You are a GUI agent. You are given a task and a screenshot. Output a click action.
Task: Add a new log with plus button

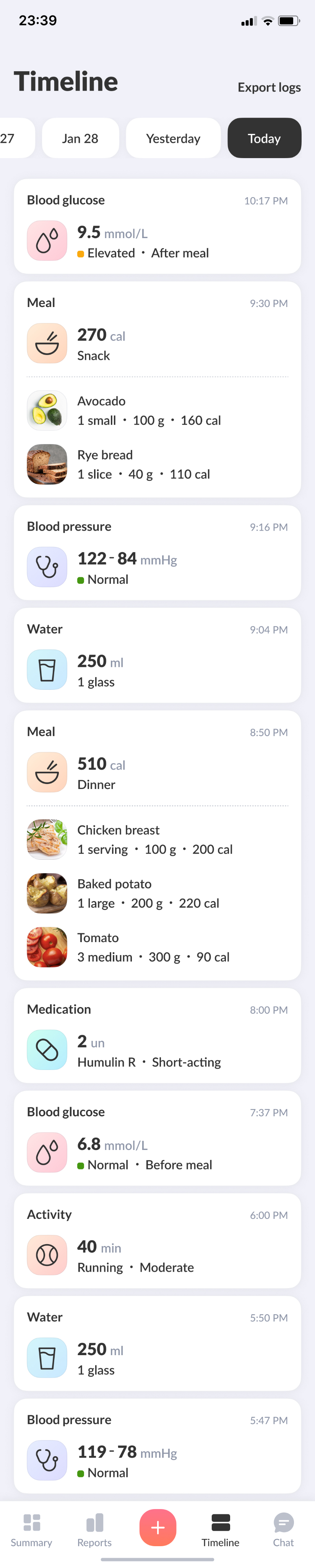click(157, 1527)
